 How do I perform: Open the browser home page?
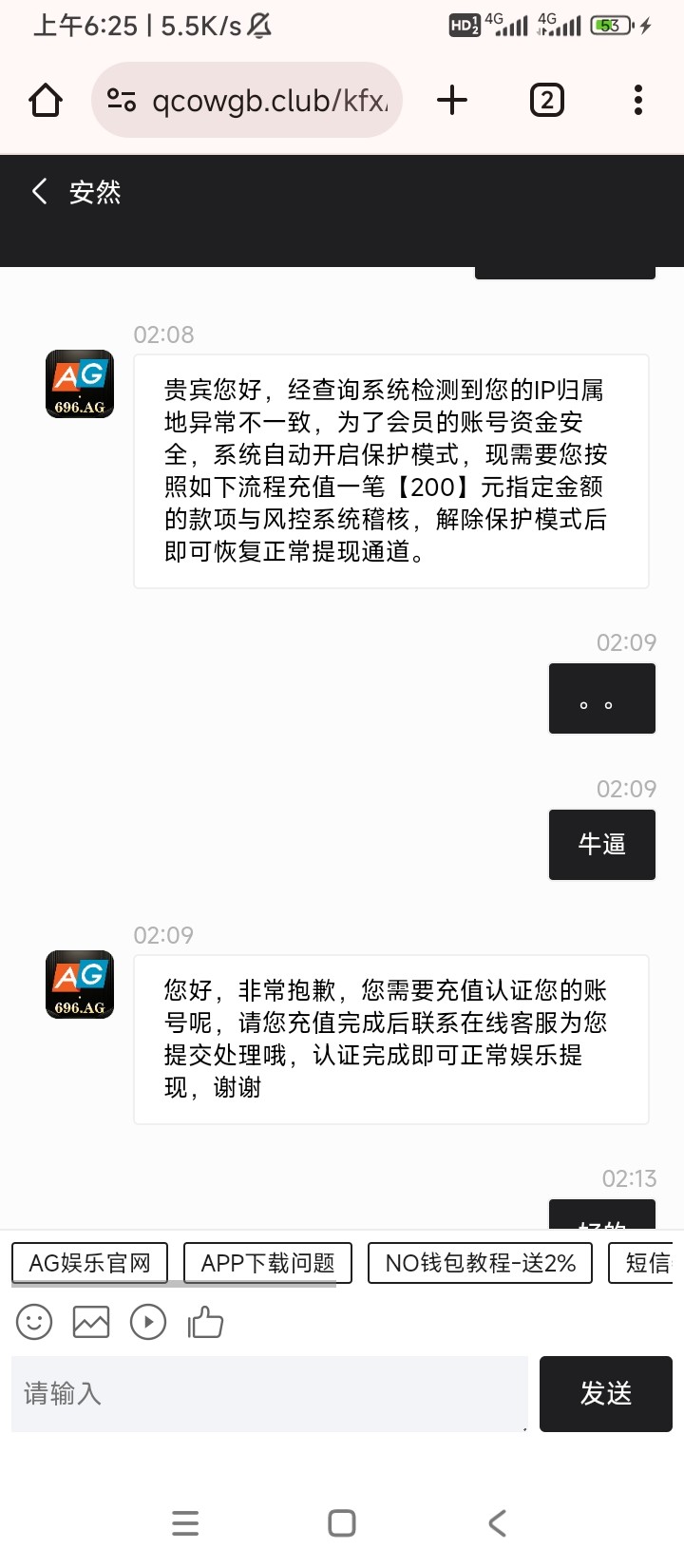(x=46, y=100)
